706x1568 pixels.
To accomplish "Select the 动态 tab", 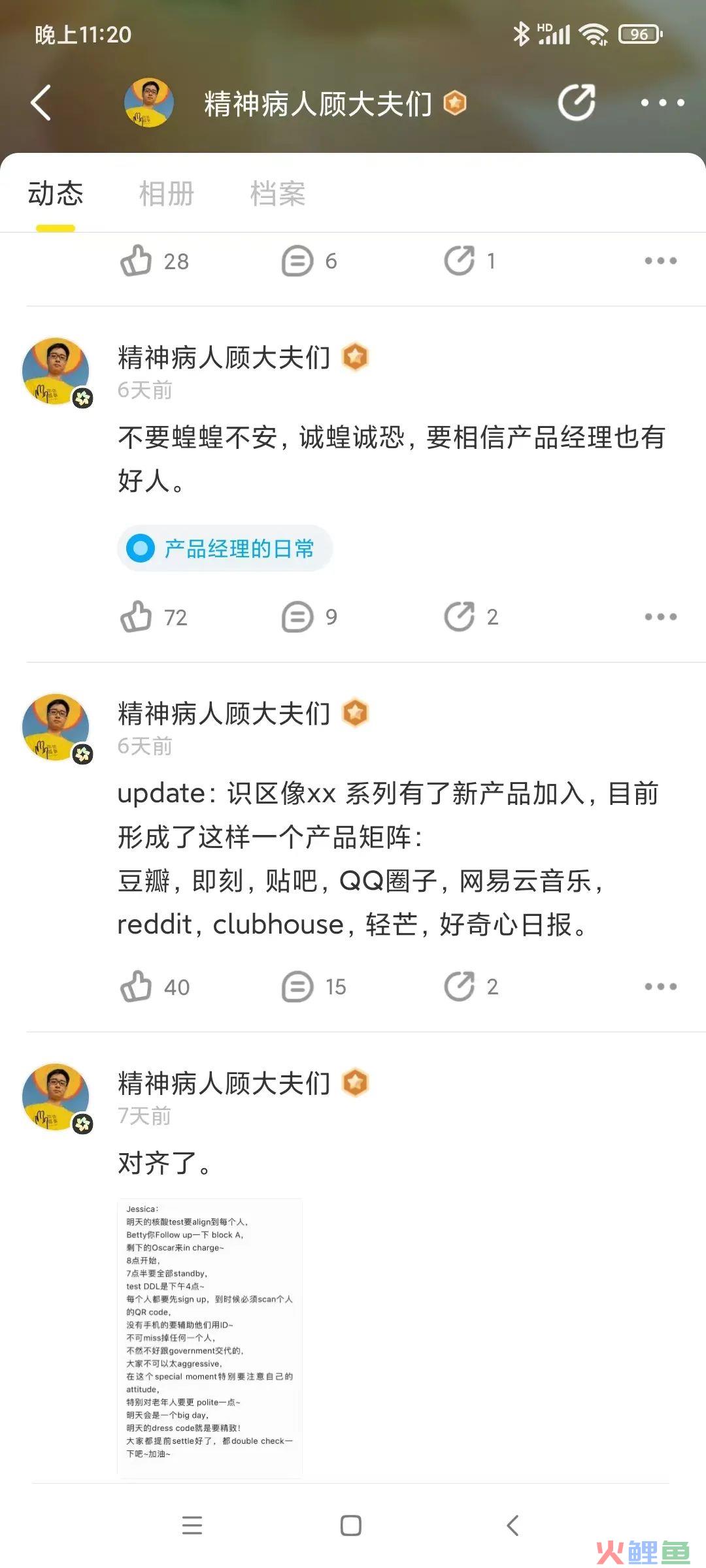I will click(x=56, y=194).
